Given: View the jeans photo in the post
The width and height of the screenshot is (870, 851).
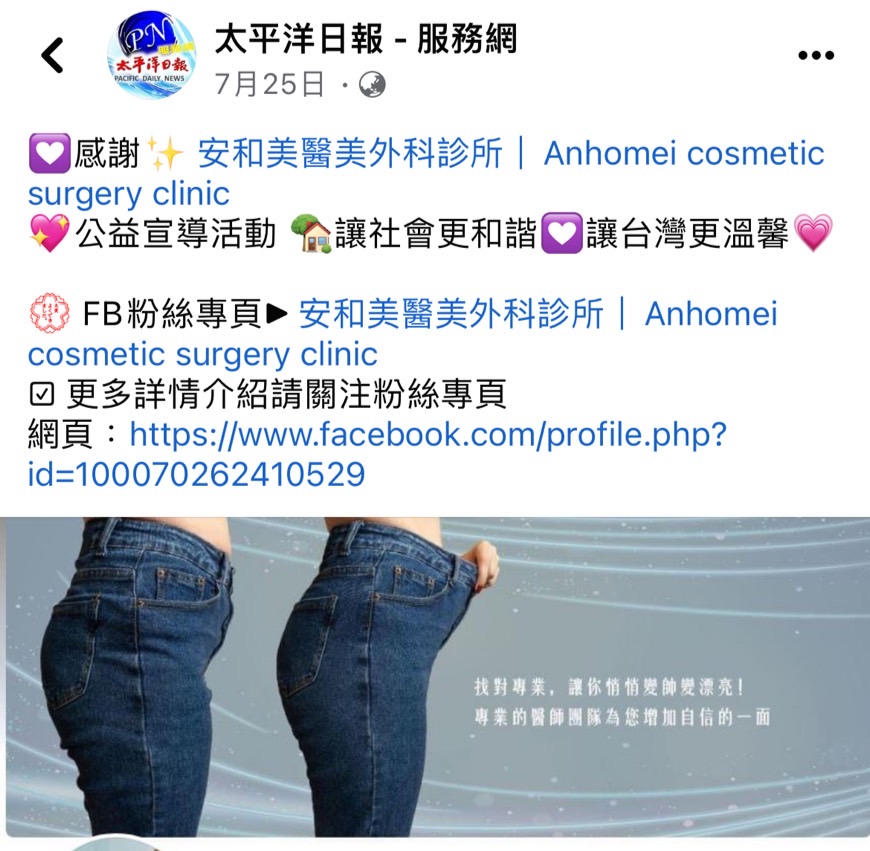Looking at the screenshot, I should coord(436,676).
